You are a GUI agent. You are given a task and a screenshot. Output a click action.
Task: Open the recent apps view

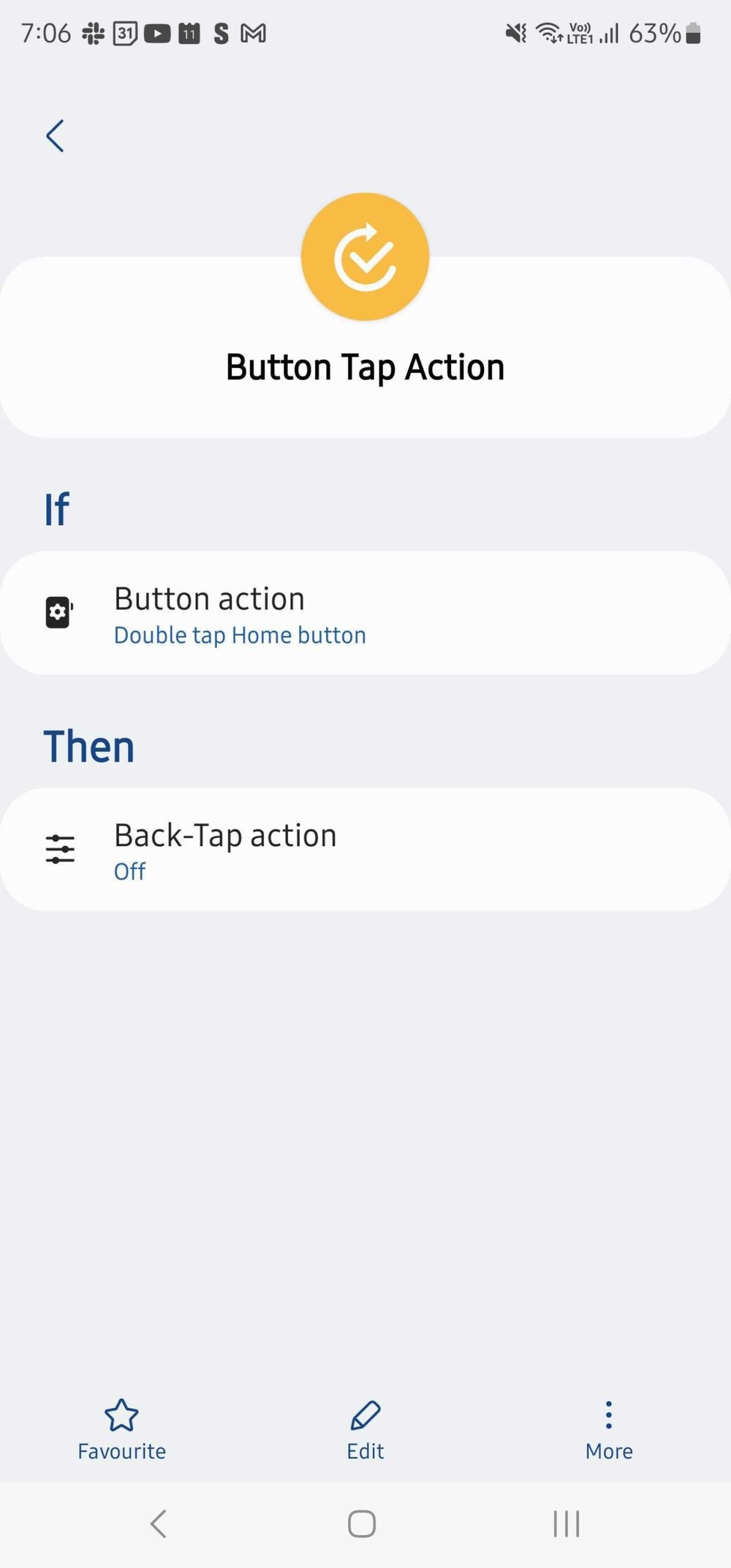(x=567, y=1524)
